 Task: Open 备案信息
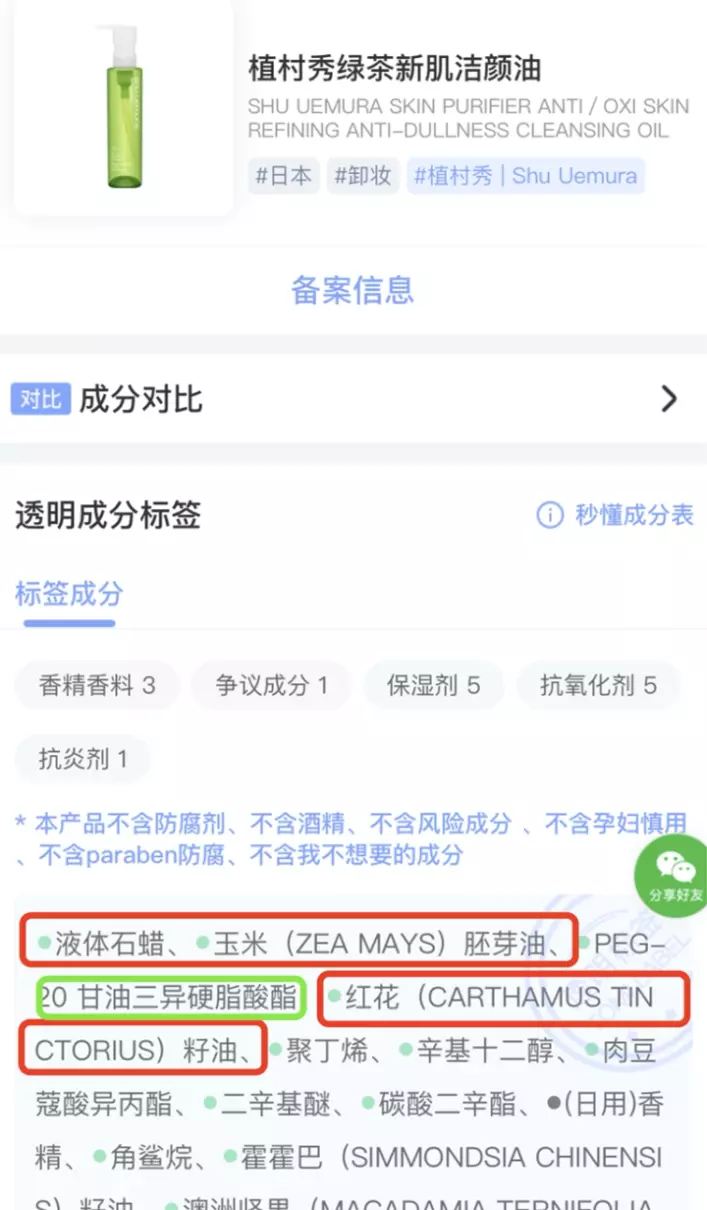click(x=352, y=290)
